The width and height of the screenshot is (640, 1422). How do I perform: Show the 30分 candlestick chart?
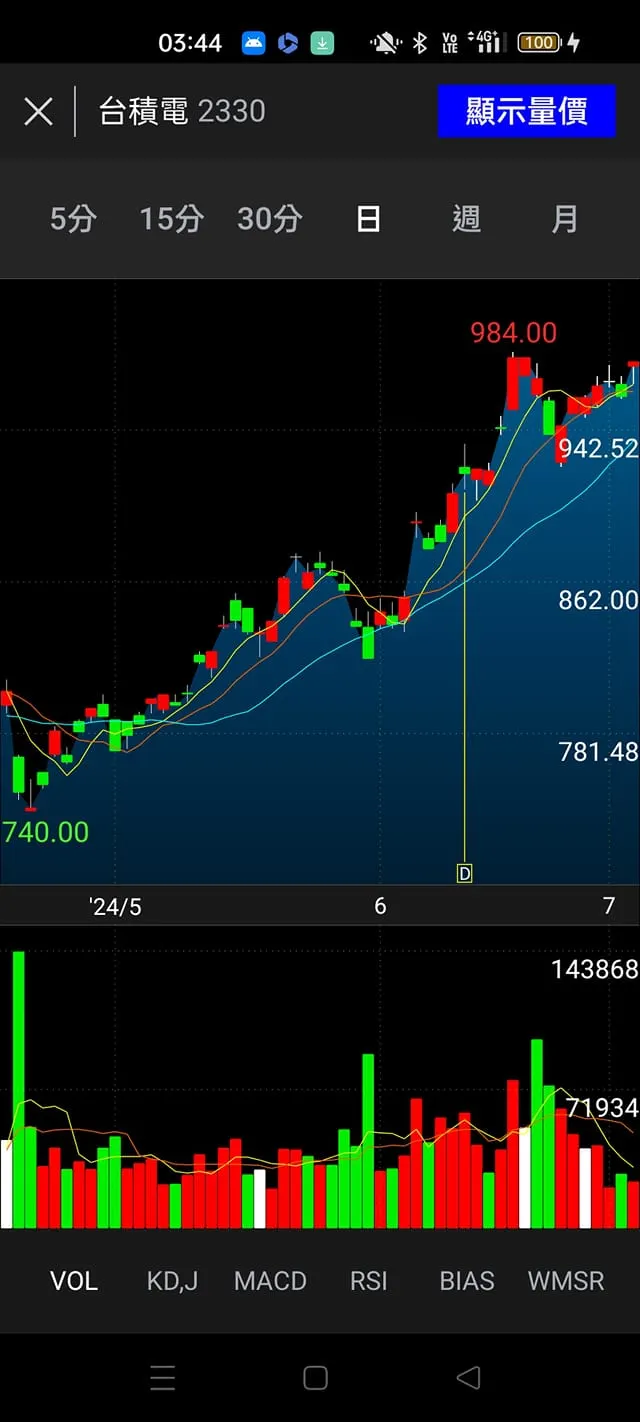click(269, 219)
